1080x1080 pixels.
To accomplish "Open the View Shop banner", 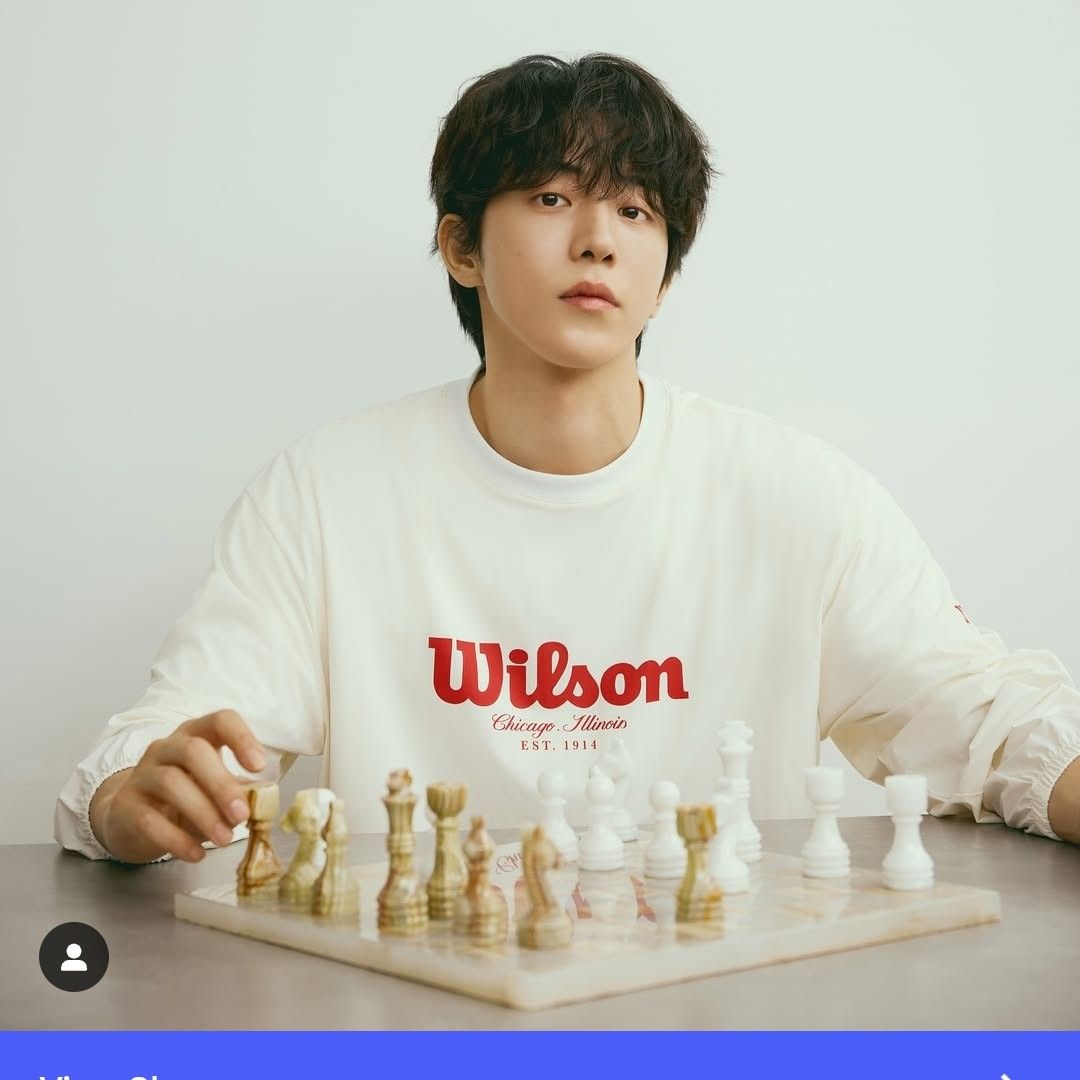I will pyautogui.click(x=540, y=1058).
